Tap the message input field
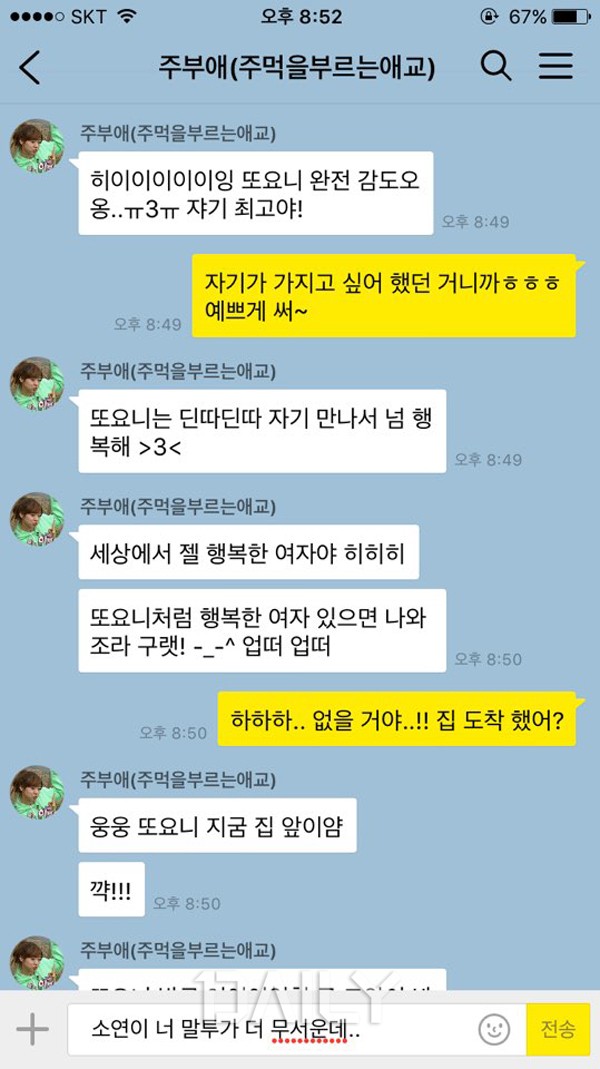 270,1029
